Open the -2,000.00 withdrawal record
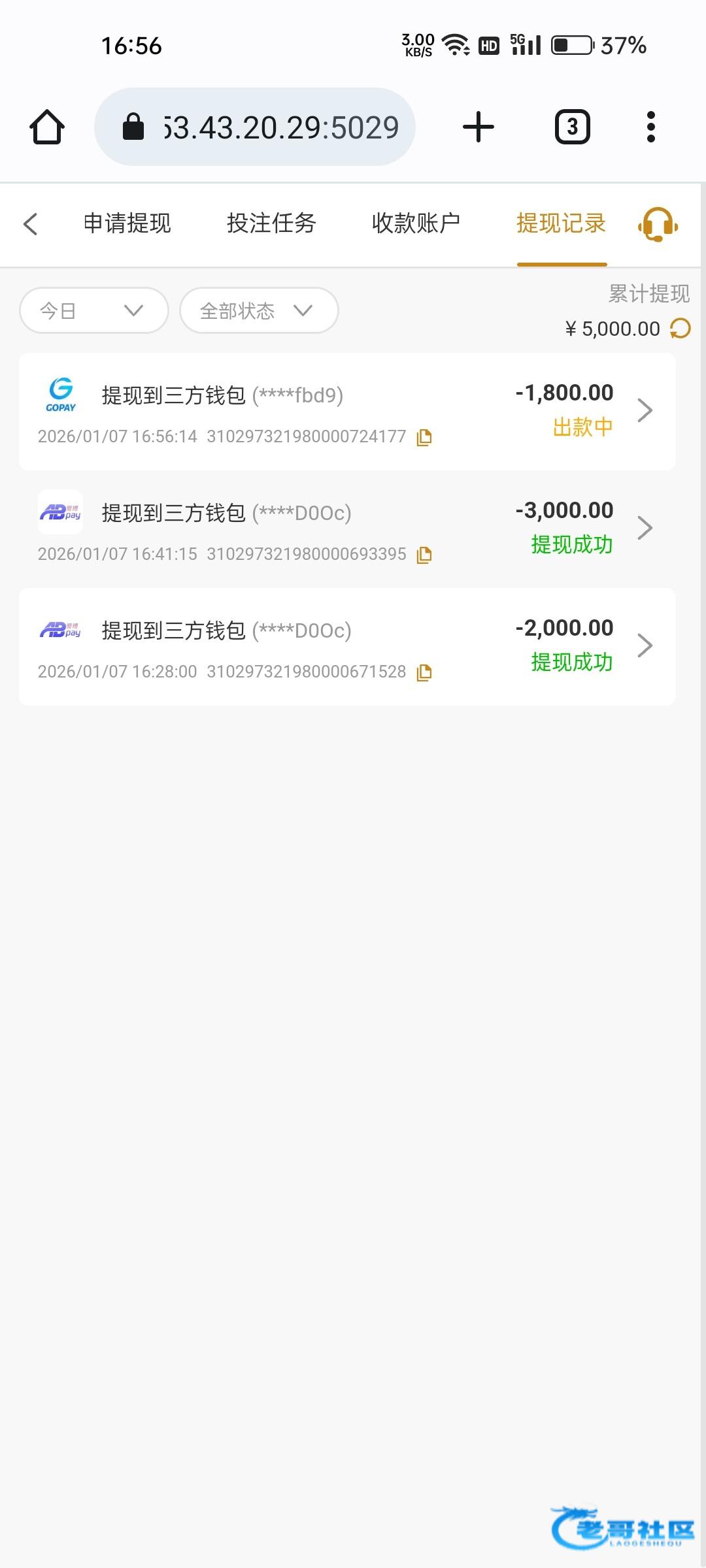 click(x=346, y=645)
